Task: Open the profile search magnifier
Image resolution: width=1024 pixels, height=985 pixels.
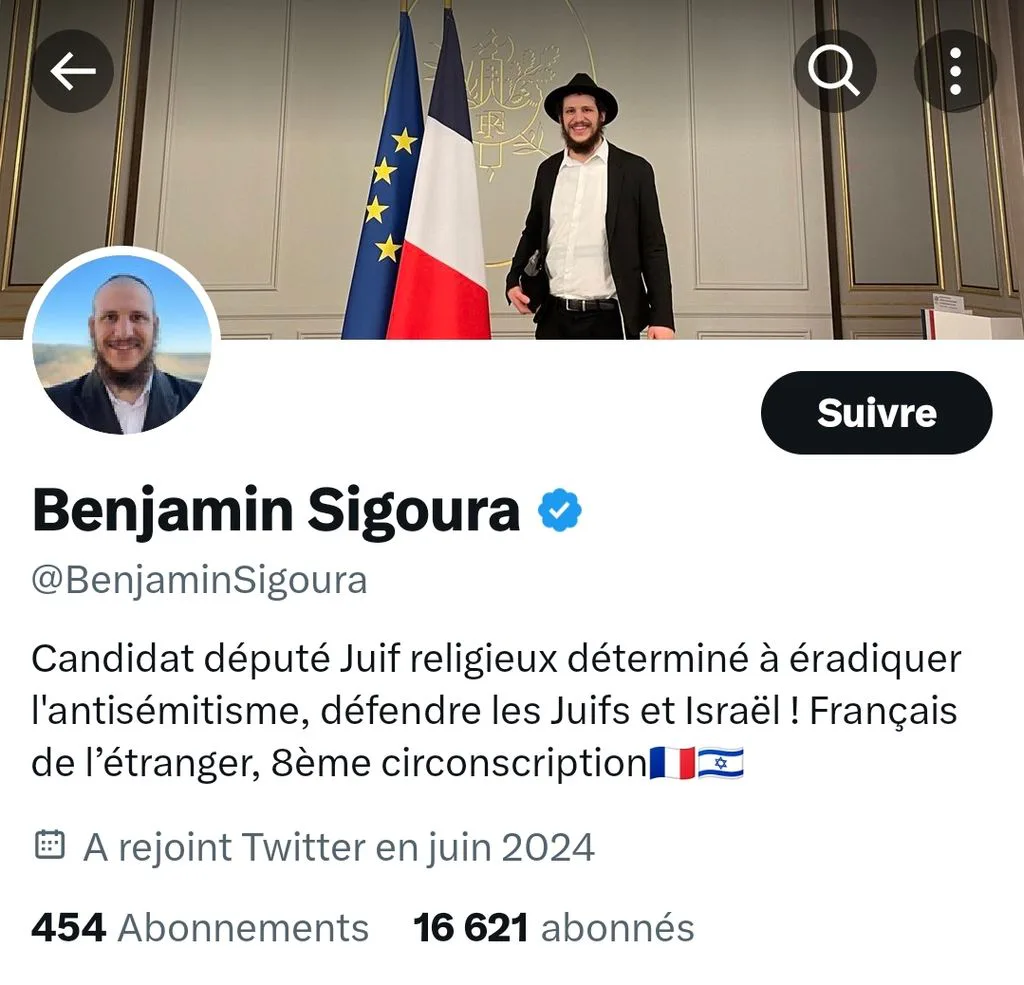Action: [x=835, y=71]
